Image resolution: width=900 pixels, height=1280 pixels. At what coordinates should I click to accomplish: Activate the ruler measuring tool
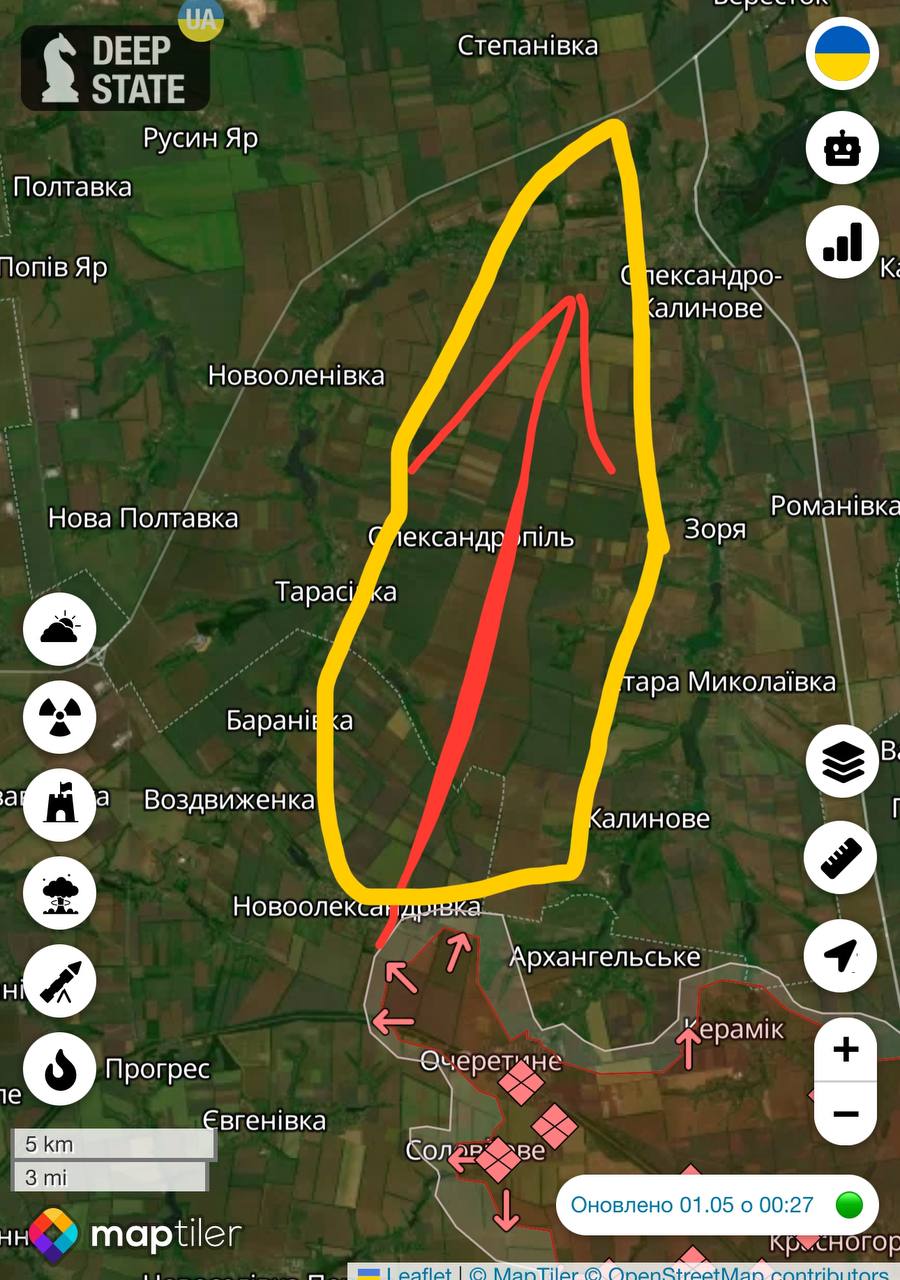[841, 858]
